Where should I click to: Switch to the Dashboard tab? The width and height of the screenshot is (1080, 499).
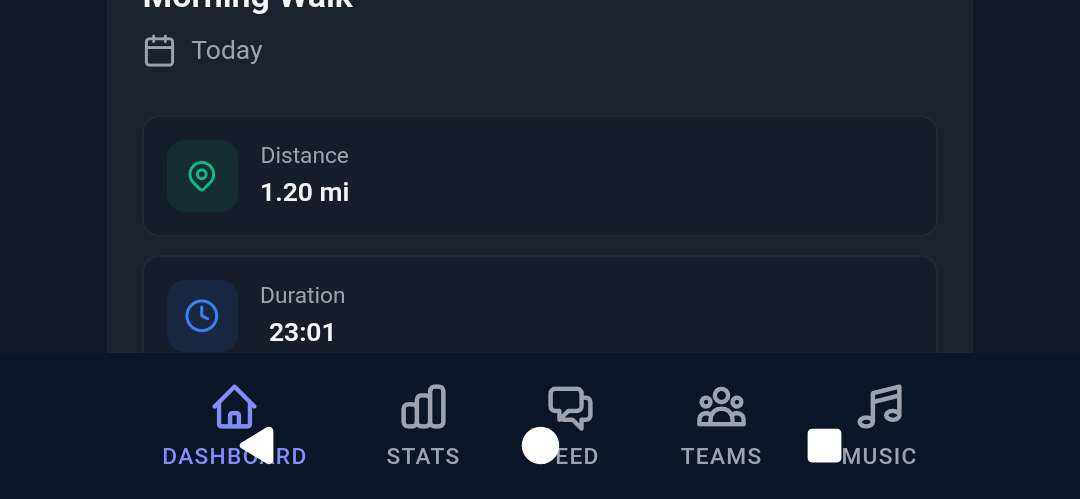point(233,408)
